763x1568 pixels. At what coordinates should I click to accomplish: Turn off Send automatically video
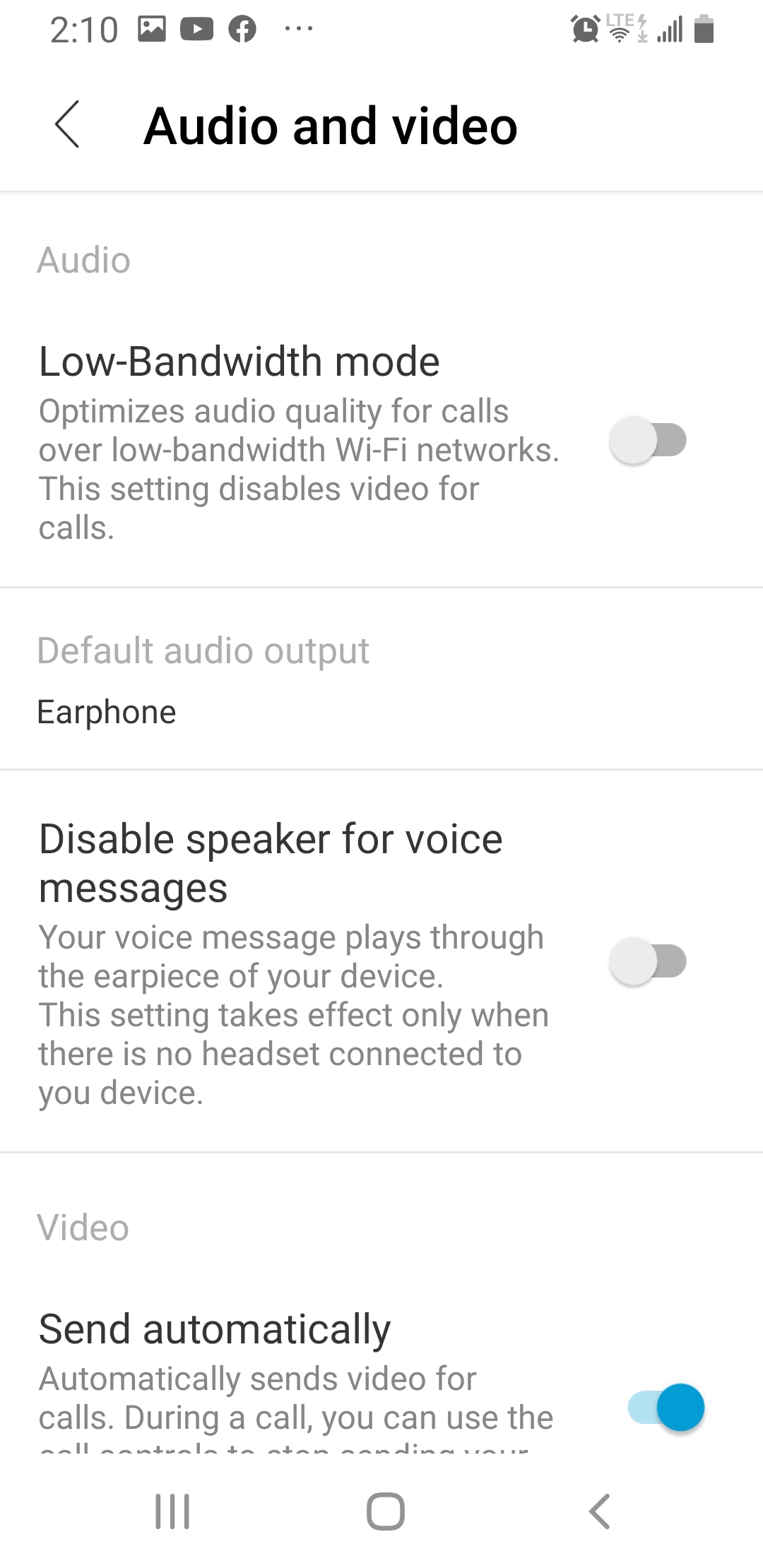(666, 1407)
